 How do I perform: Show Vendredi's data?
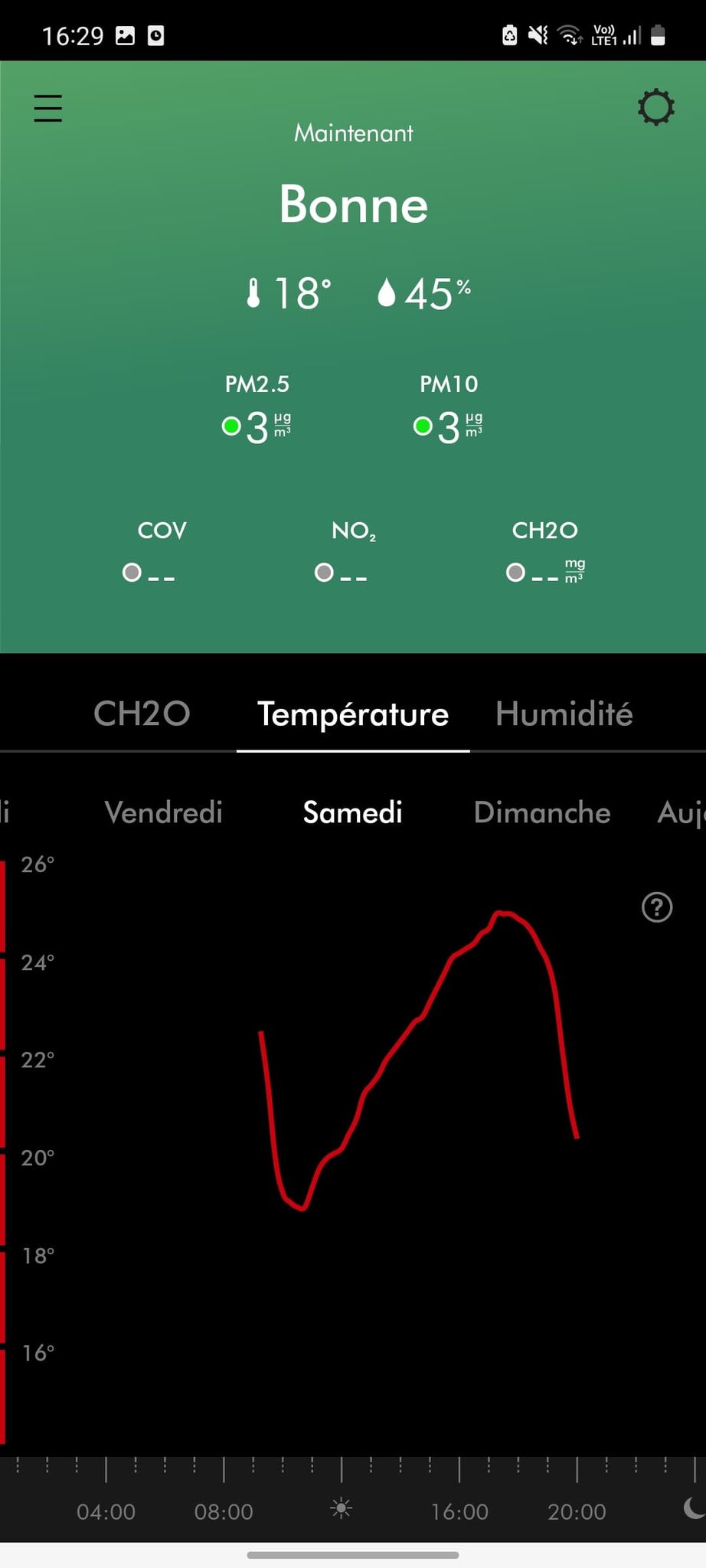(x=163, y=812)
